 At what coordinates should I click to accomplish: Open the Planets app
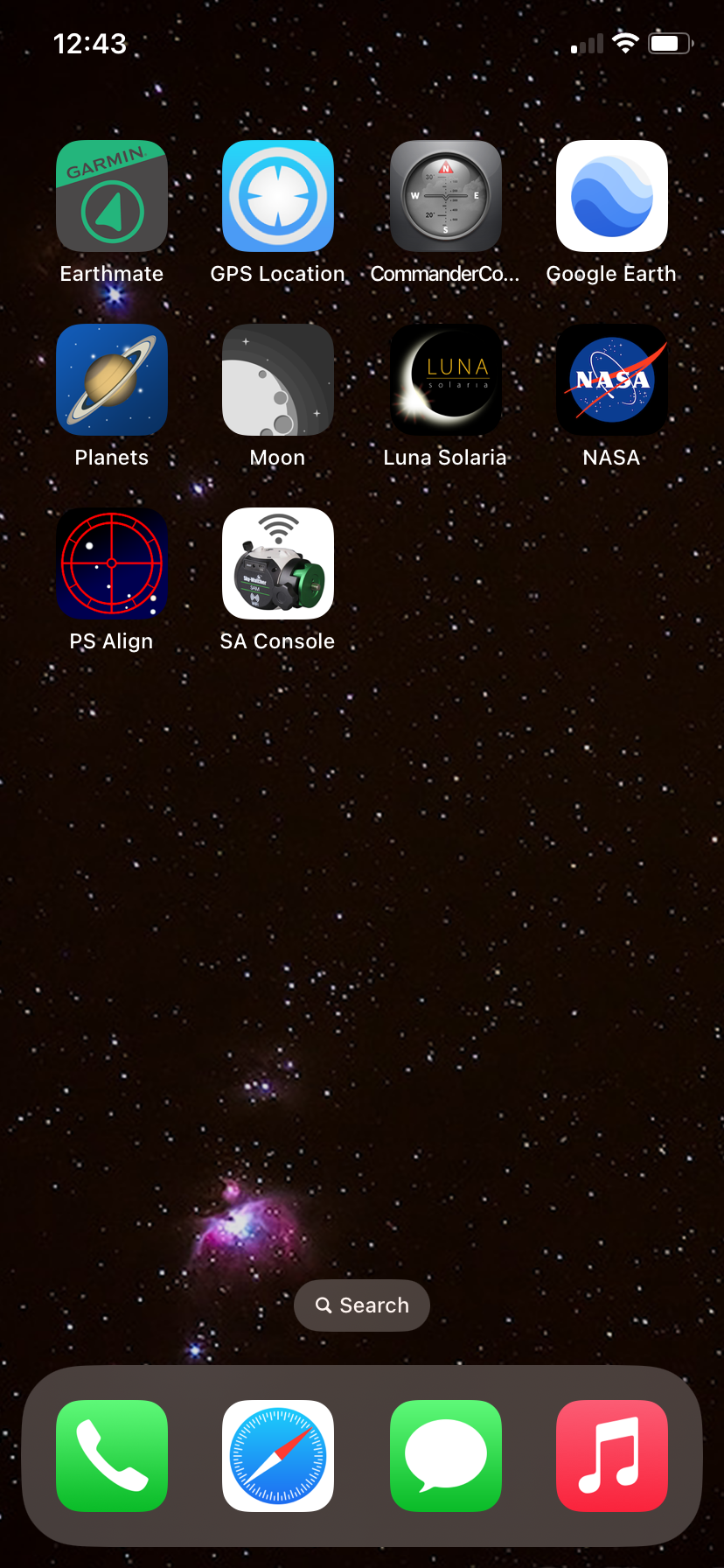tap(112, 380)
